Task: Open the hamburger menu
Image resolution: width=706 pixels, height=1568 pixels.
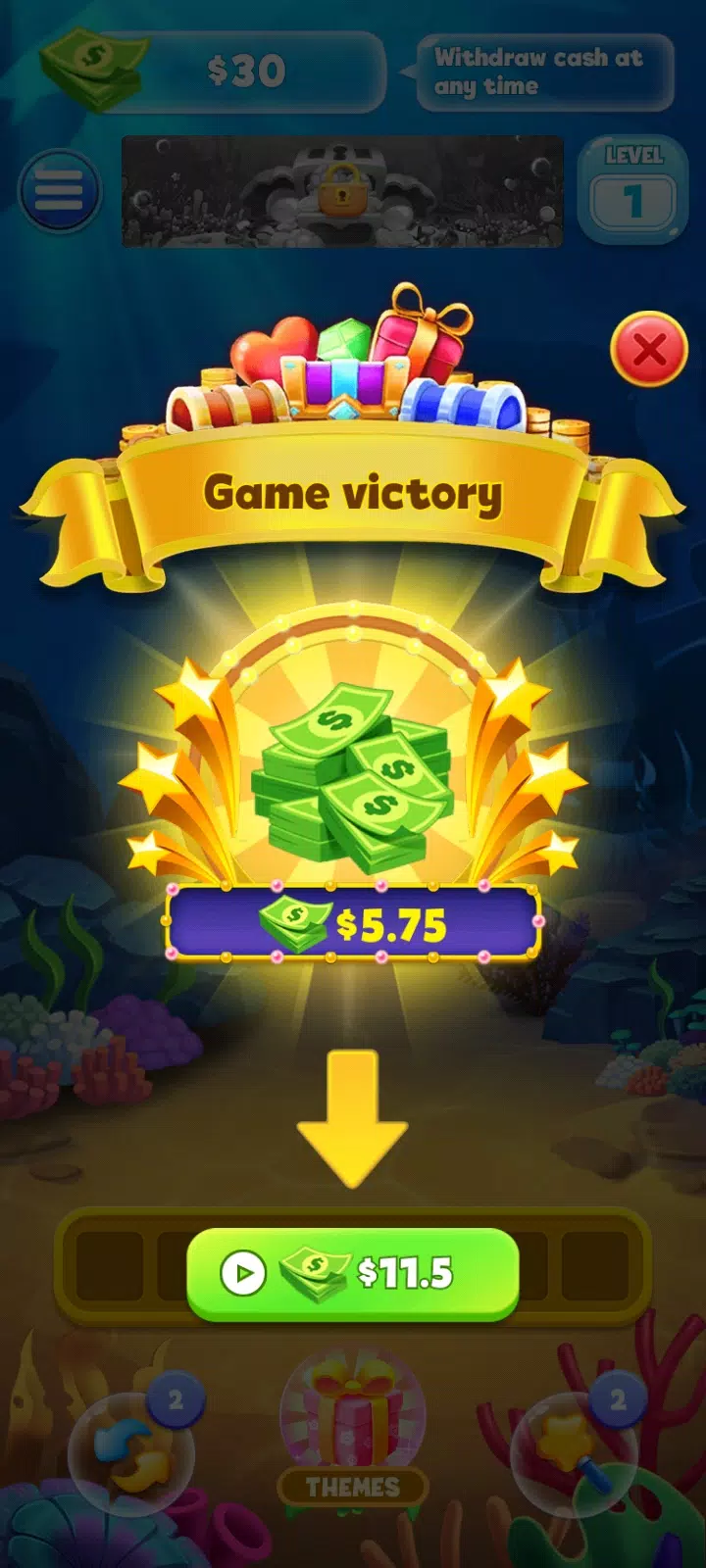Action: tap(59, 191)
